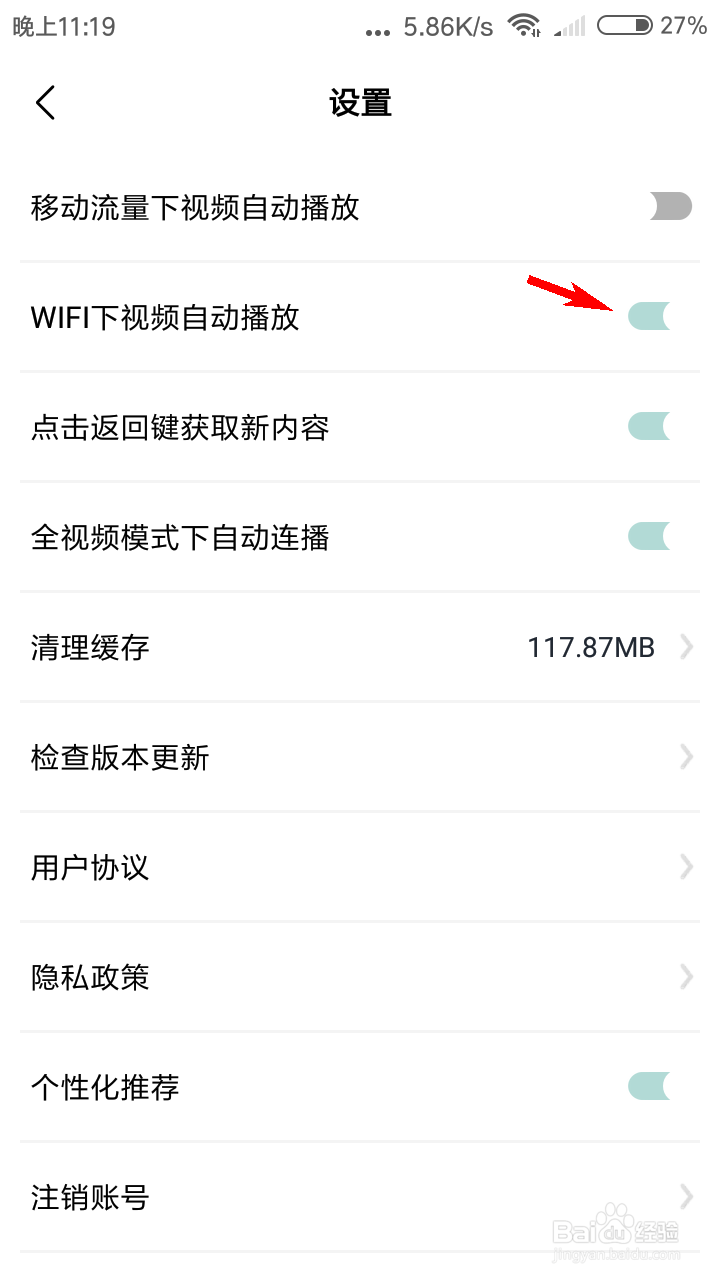Open 检查版本更新 via its chevron
This screenshot has height=1280, width=720.
(x=686, y=756)
